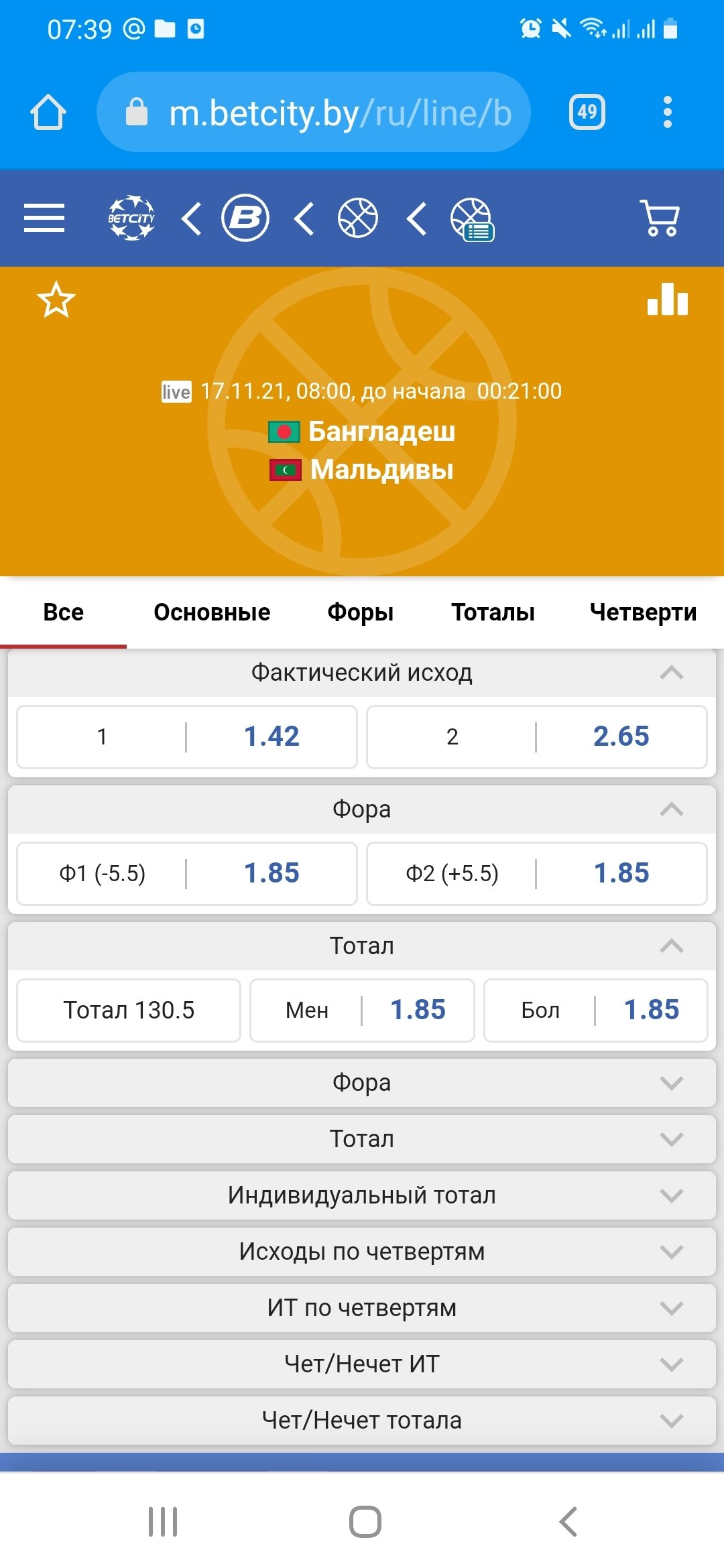The image size is (724, 1568).
Task: Open browser tabs switcher showing 49
Action: click(x=587, y=112)
